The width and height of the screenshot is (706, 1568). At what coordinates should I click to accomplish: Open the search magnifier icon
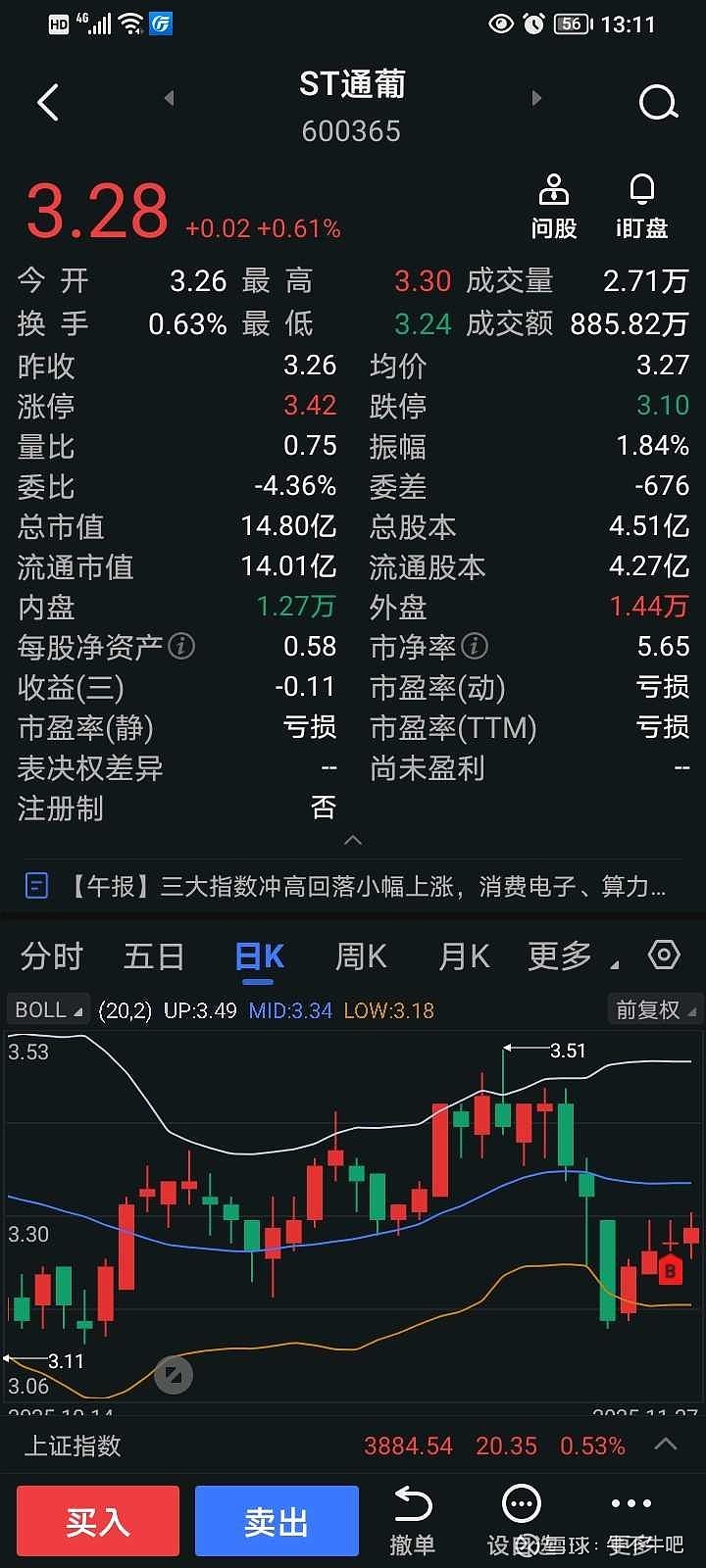tap(658, 102)
